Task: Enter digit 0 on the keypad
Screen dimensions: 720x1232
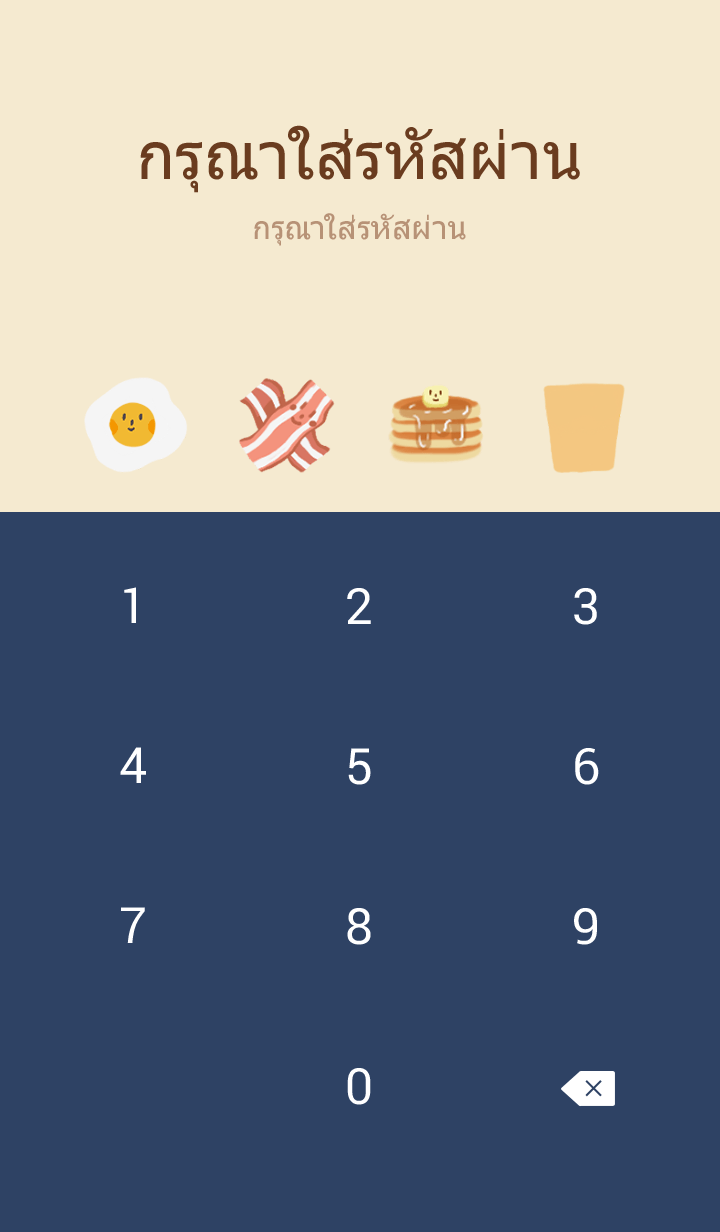Action: [359, 1087]
